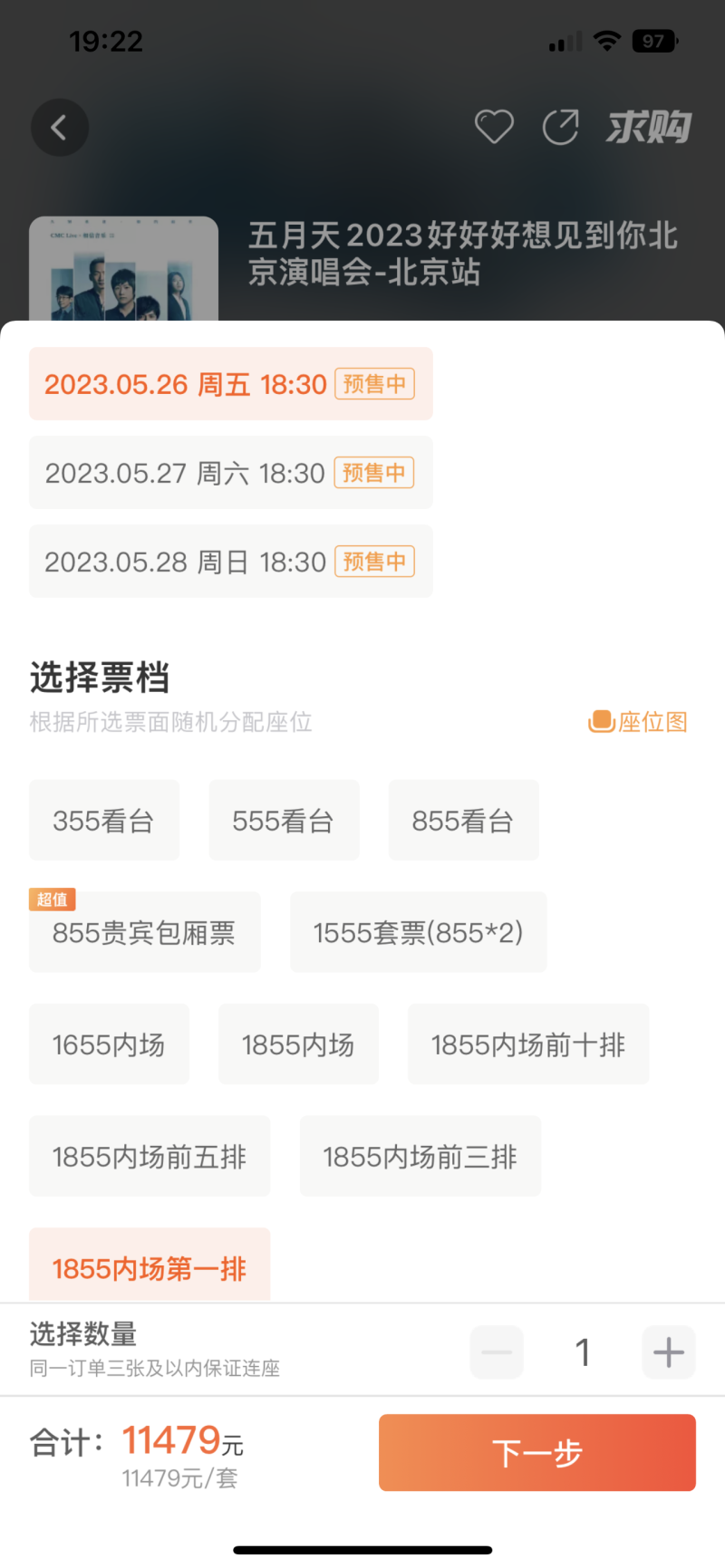Go back using the arrow button

tap(60, 128)
